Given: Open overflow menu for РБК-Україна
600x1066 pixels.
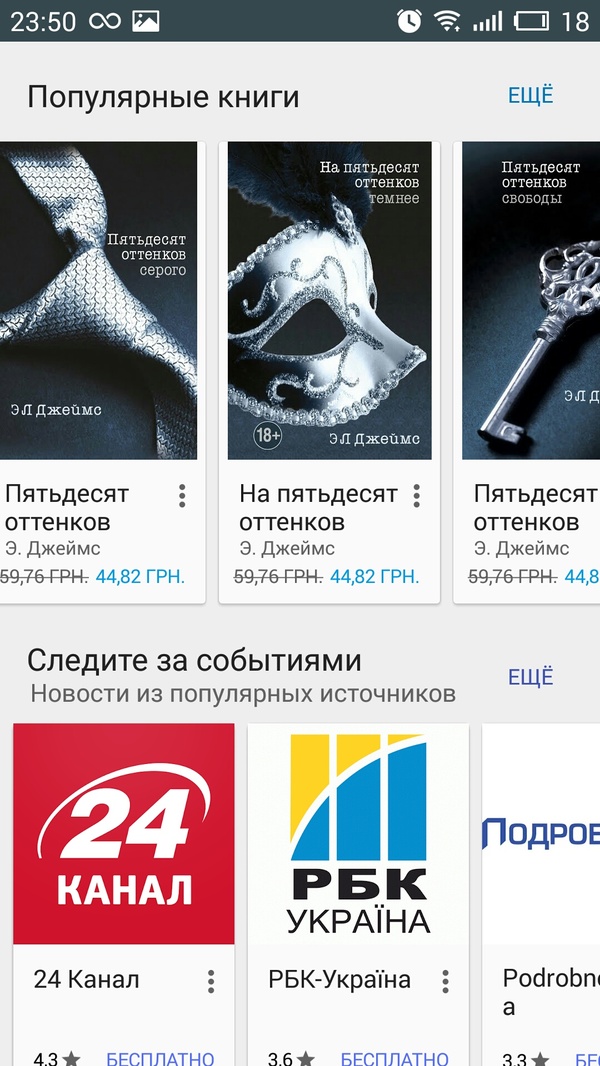Looking at the screenshot, I should tap(446, 981).
